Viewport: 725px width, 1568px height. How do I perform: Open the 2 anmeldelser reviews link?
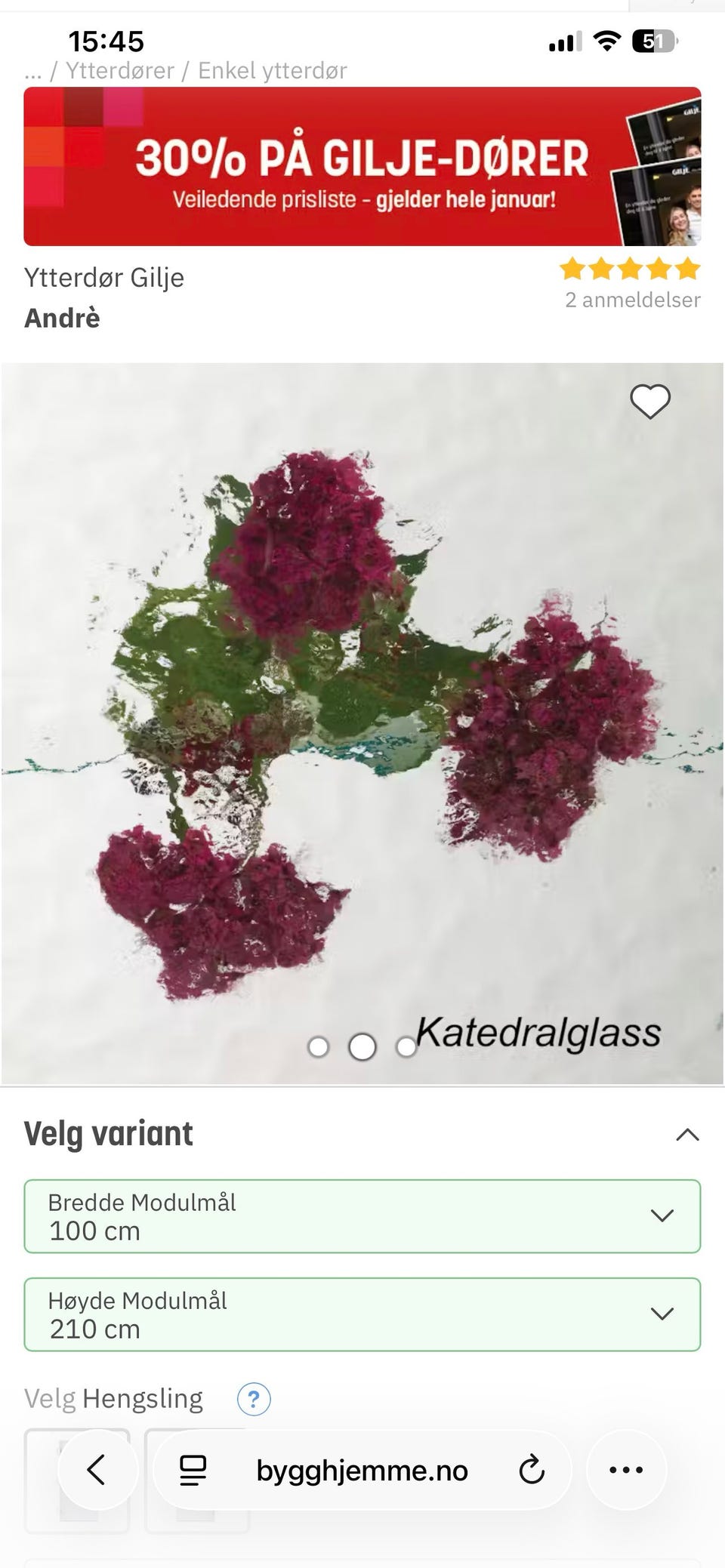633,300
